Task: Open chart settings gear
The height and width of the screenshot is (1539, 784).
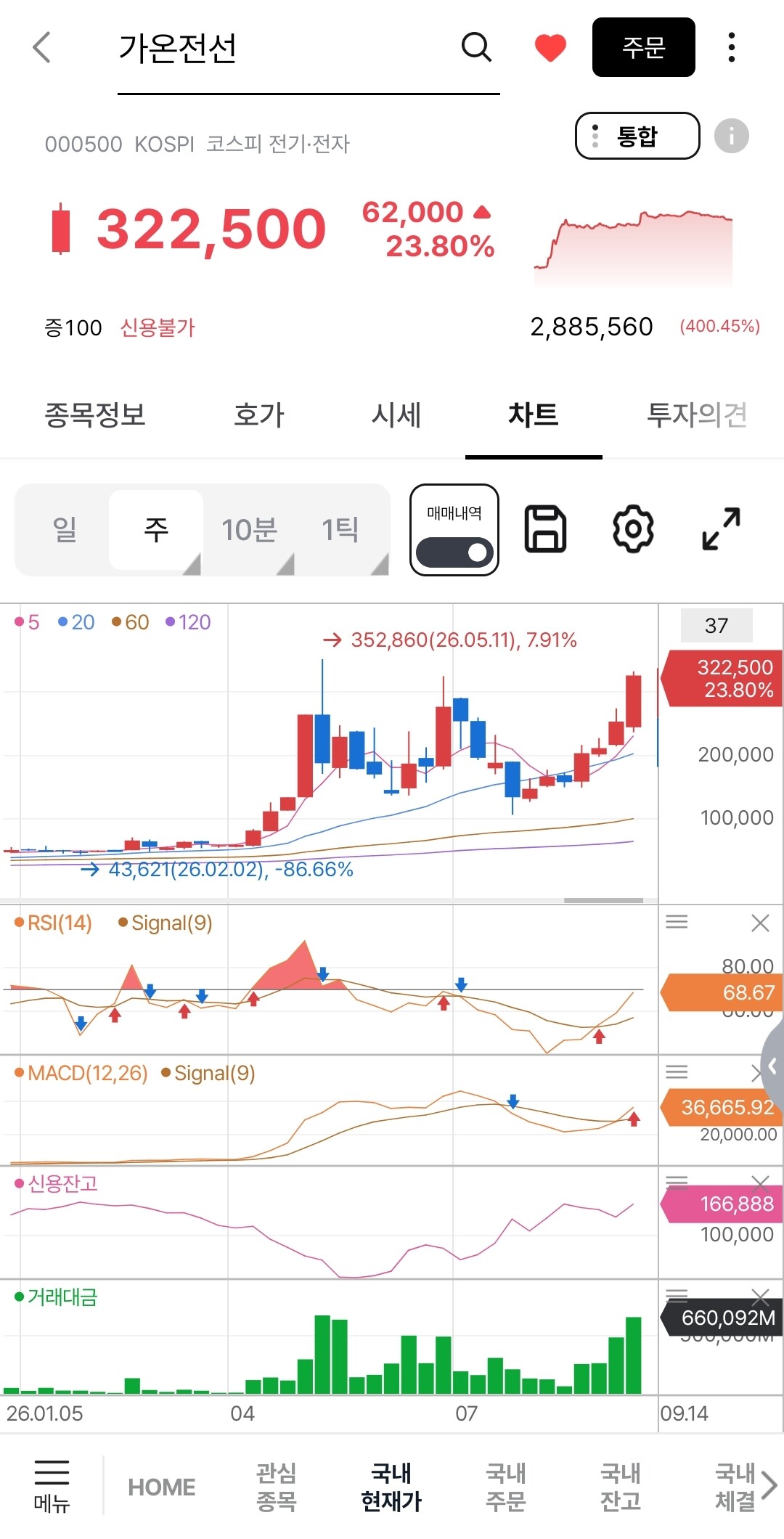Action: [x=633, y=529]
